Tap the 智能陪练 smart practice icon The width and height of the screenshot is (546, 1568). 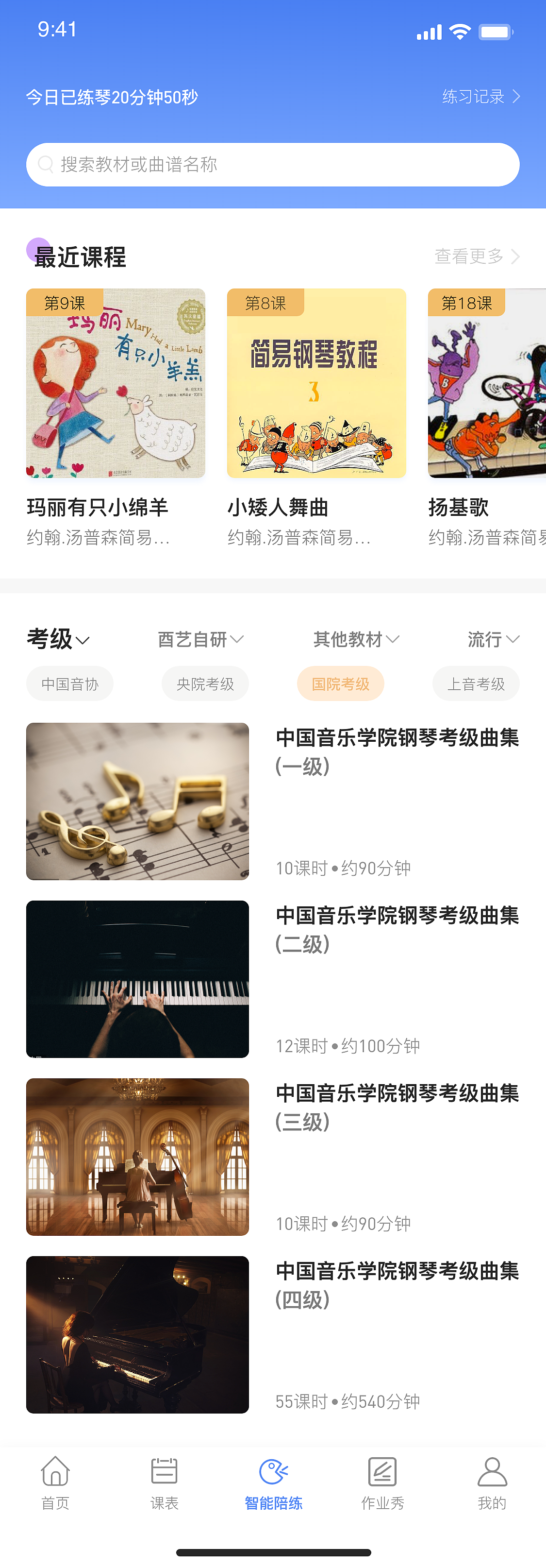click(x=273, y=1479)
